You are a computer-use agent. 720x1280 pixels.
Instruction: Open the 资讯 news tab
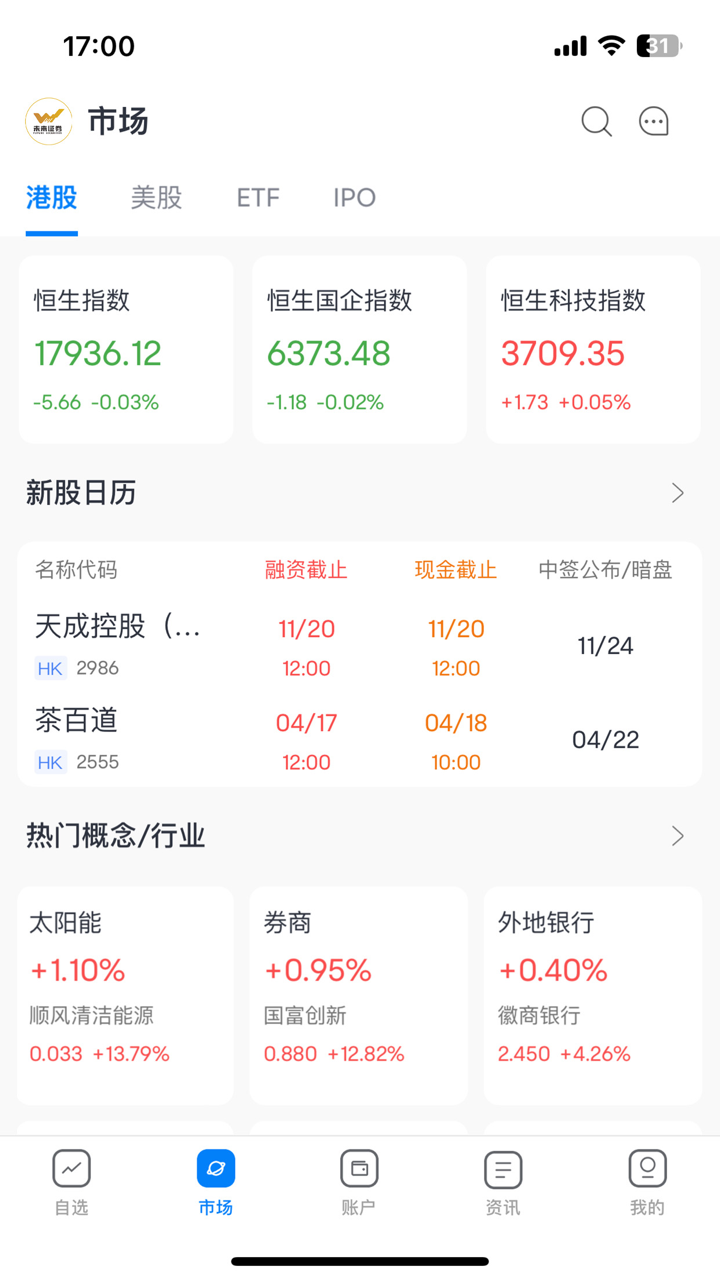[x=503, y=1182]
